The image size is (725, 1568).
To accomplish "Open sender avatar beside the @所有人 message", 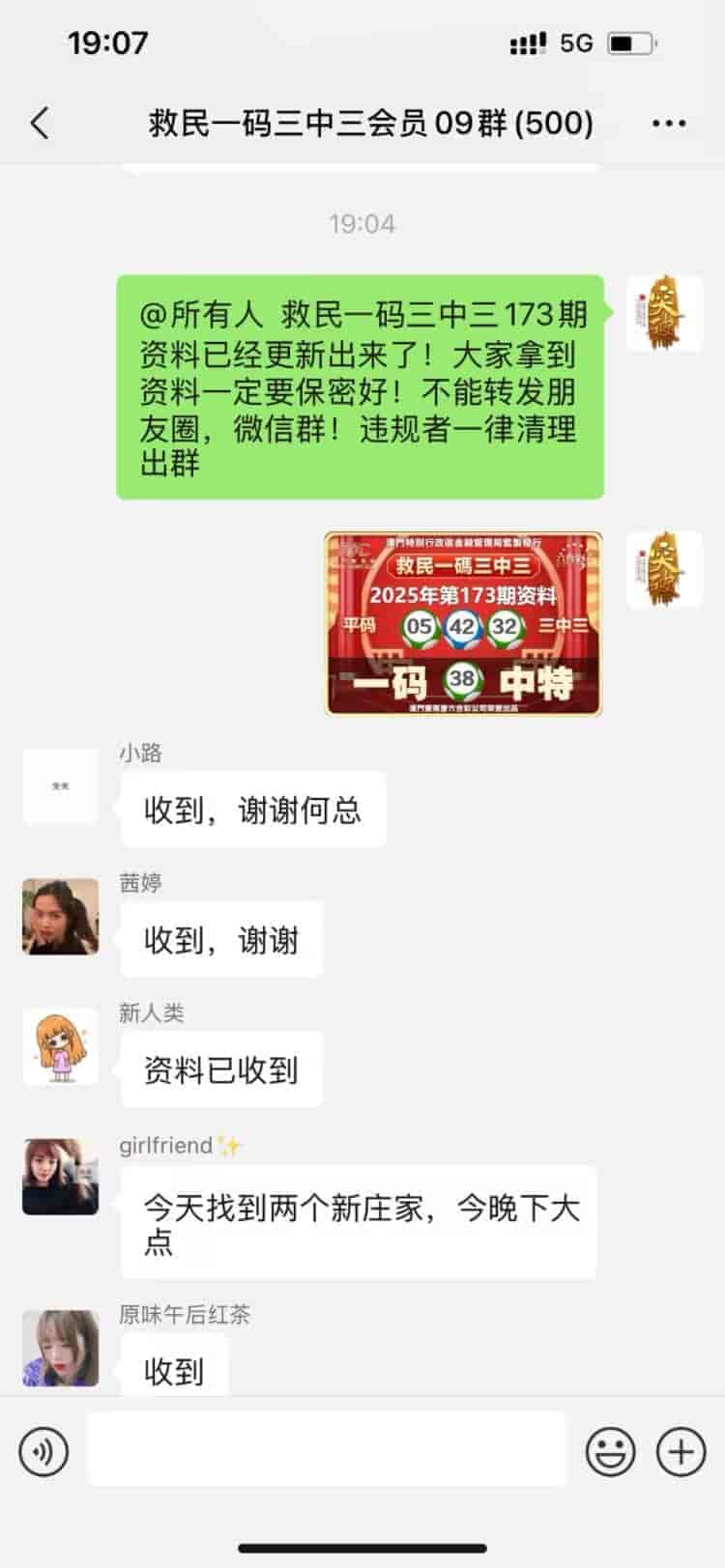I will 664,313.
